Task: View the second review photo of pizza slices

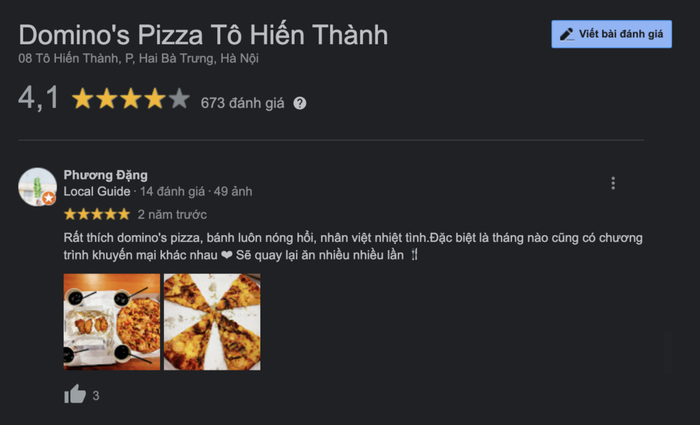Action: 212,322
